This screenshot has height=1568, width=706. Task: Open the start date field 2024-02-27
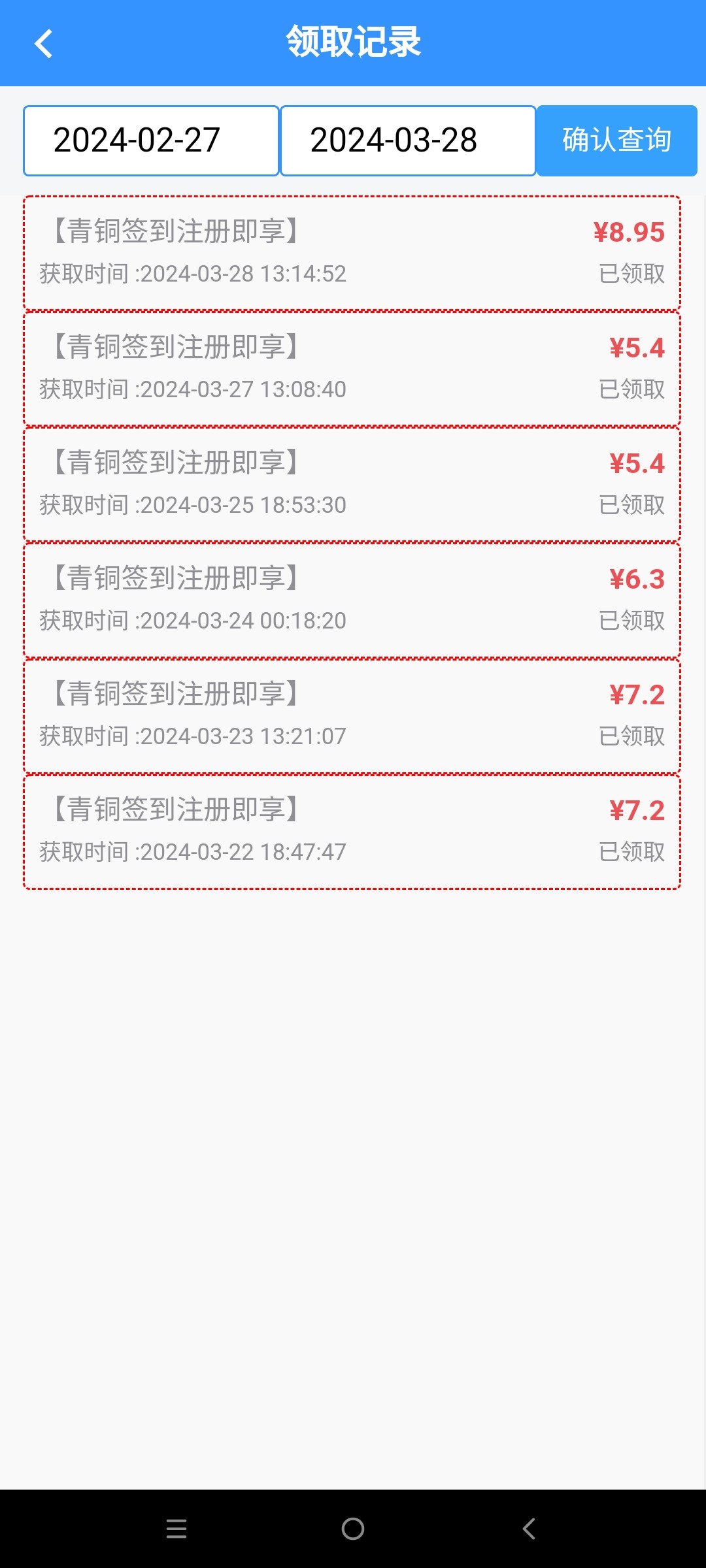151,140
